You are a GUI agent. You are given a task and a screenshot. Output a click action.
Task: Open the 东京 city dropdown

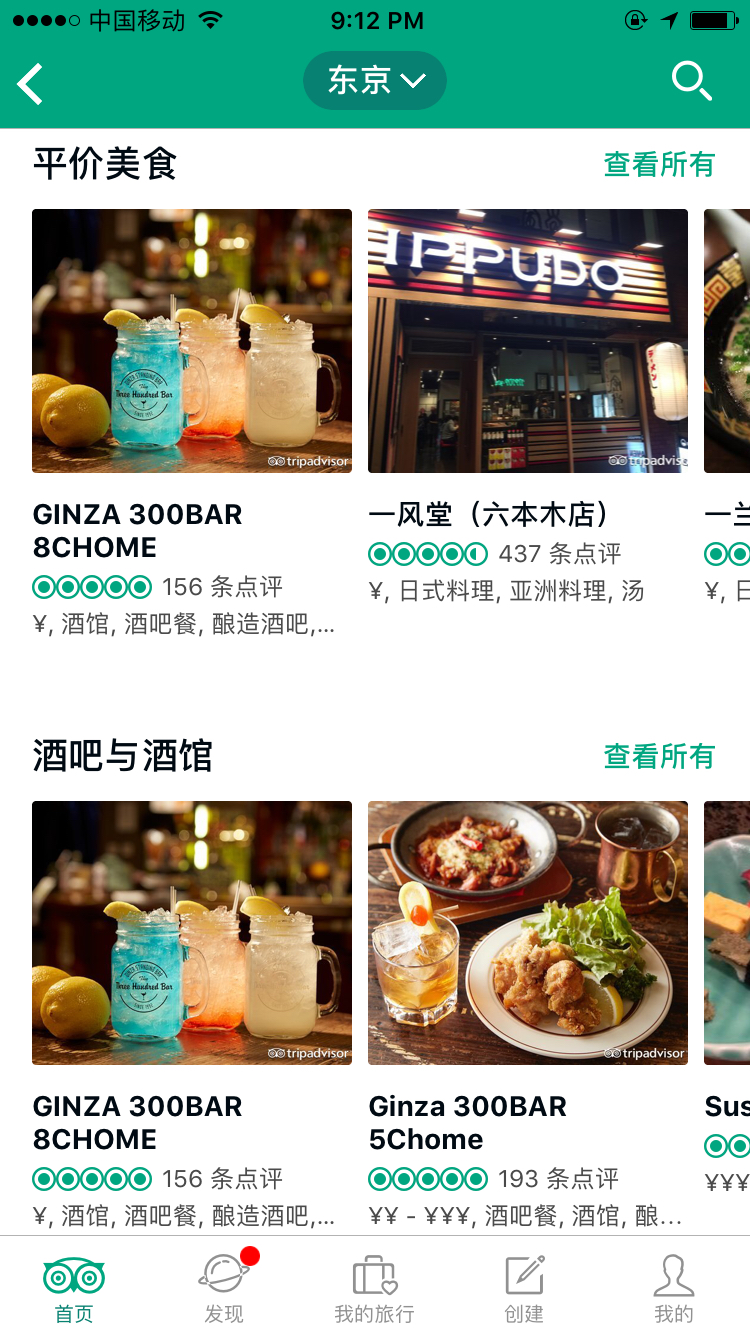[x=375, y=80]
